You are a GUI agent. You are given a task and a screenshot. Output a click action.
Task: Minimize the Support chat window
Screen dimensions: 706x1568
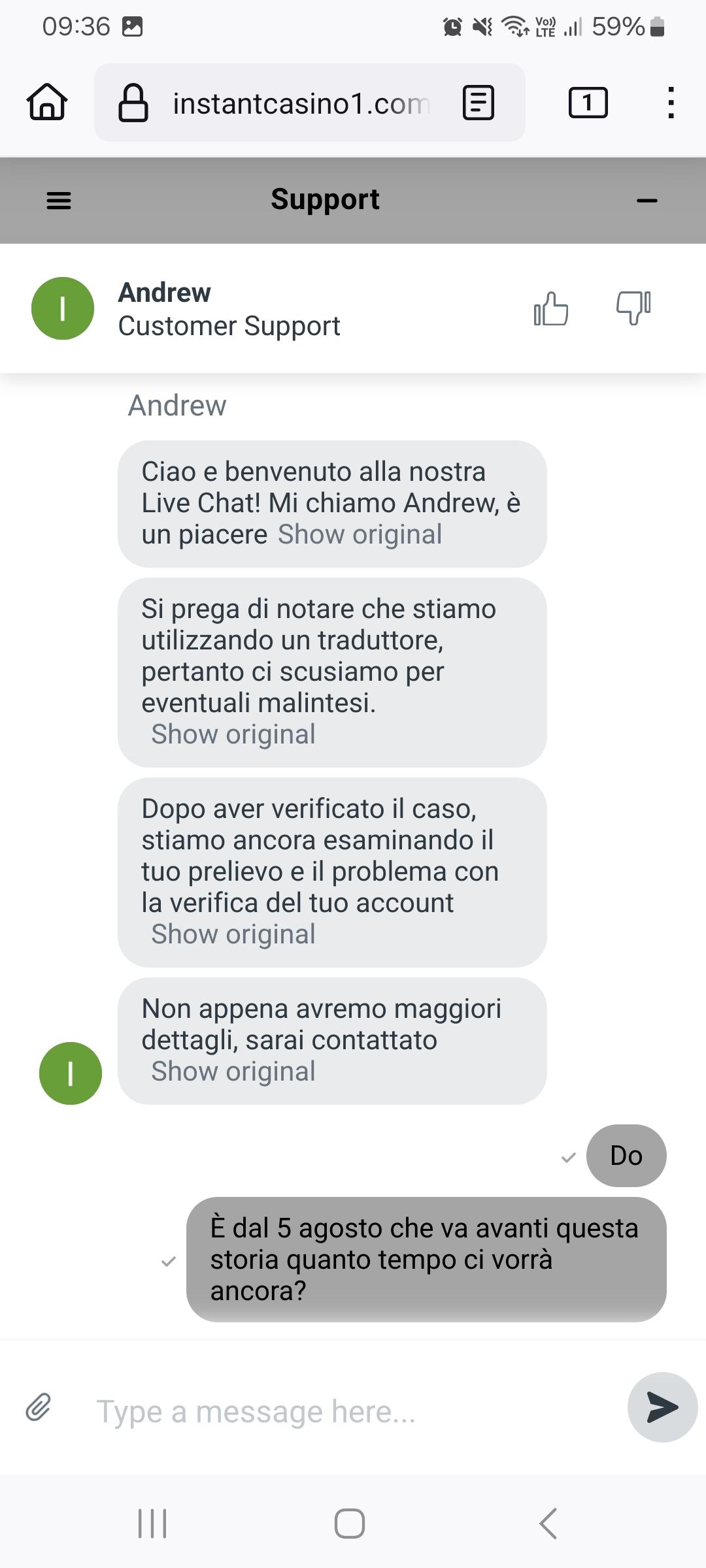647,201
